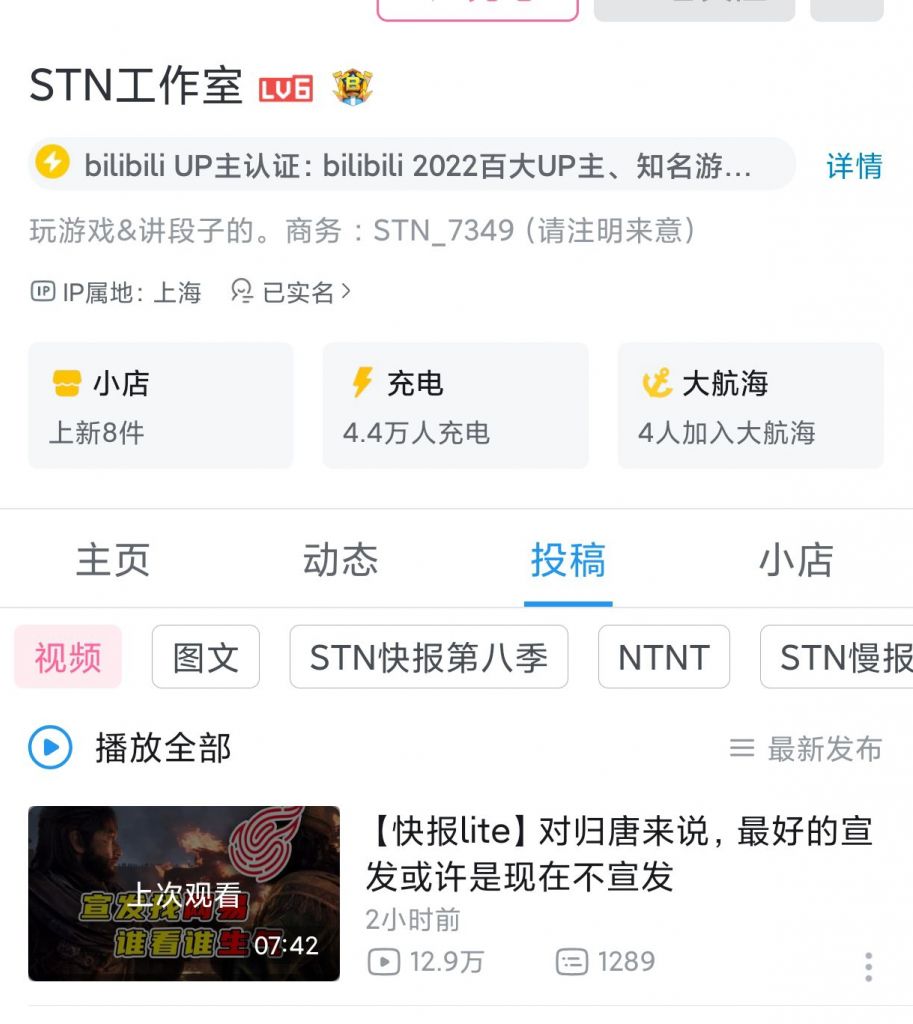Click the trophy achievement badge beside the level
This screenshot has height=1024, width=913.
coord(351,88)
